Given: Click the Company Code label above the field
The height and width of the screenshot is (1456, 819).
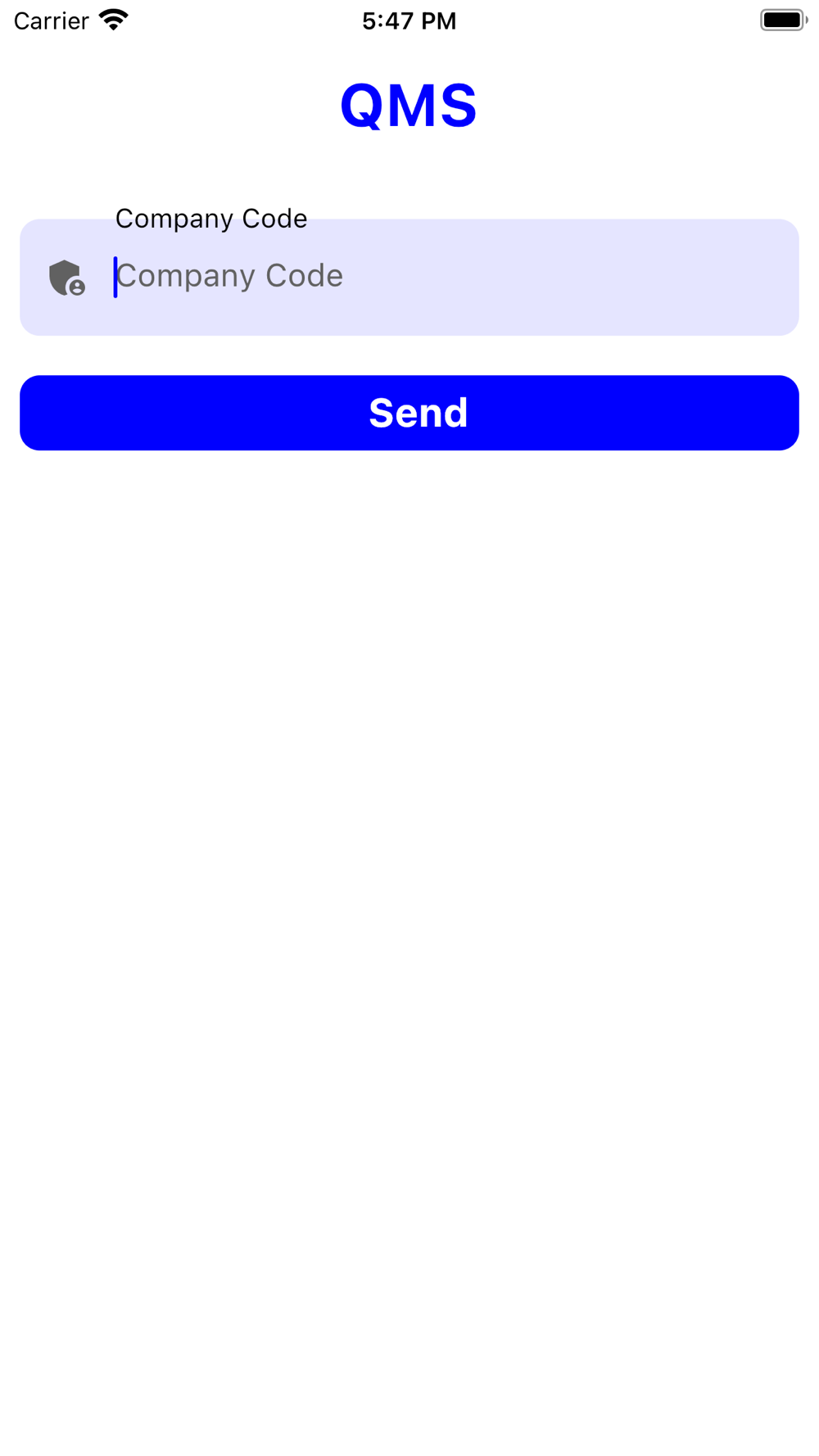Looking at the screenshot, I should [210, 219].
